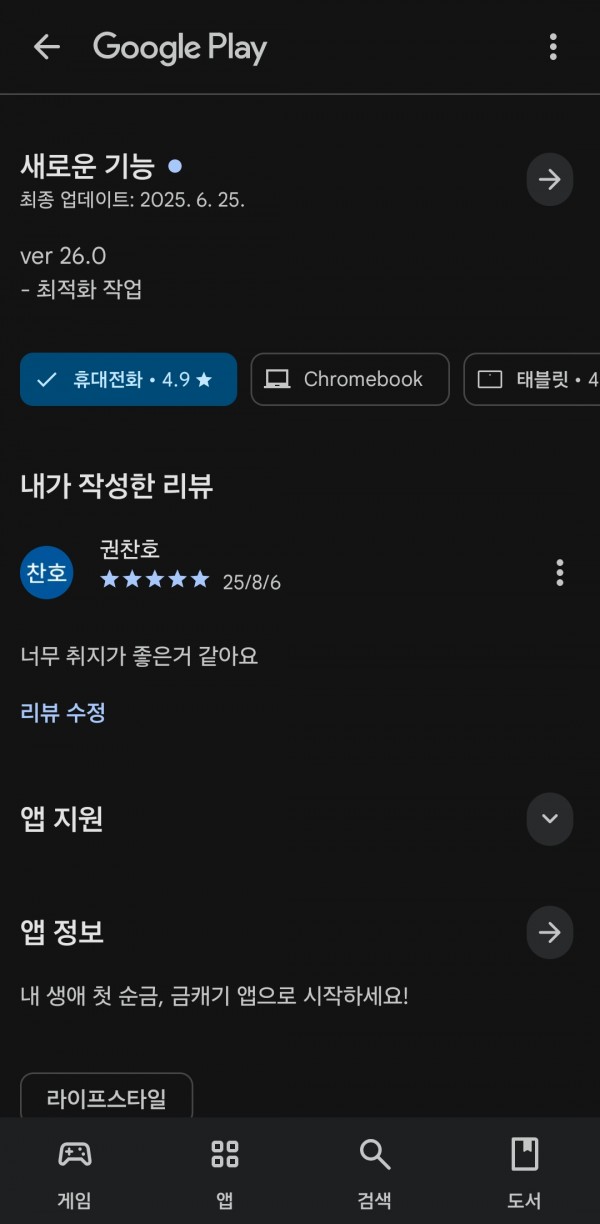Image resolution: width=600 pixels, height=1224 pixels.
Task: Switch to the 도서 tab
Action: tap(525, 1172)
